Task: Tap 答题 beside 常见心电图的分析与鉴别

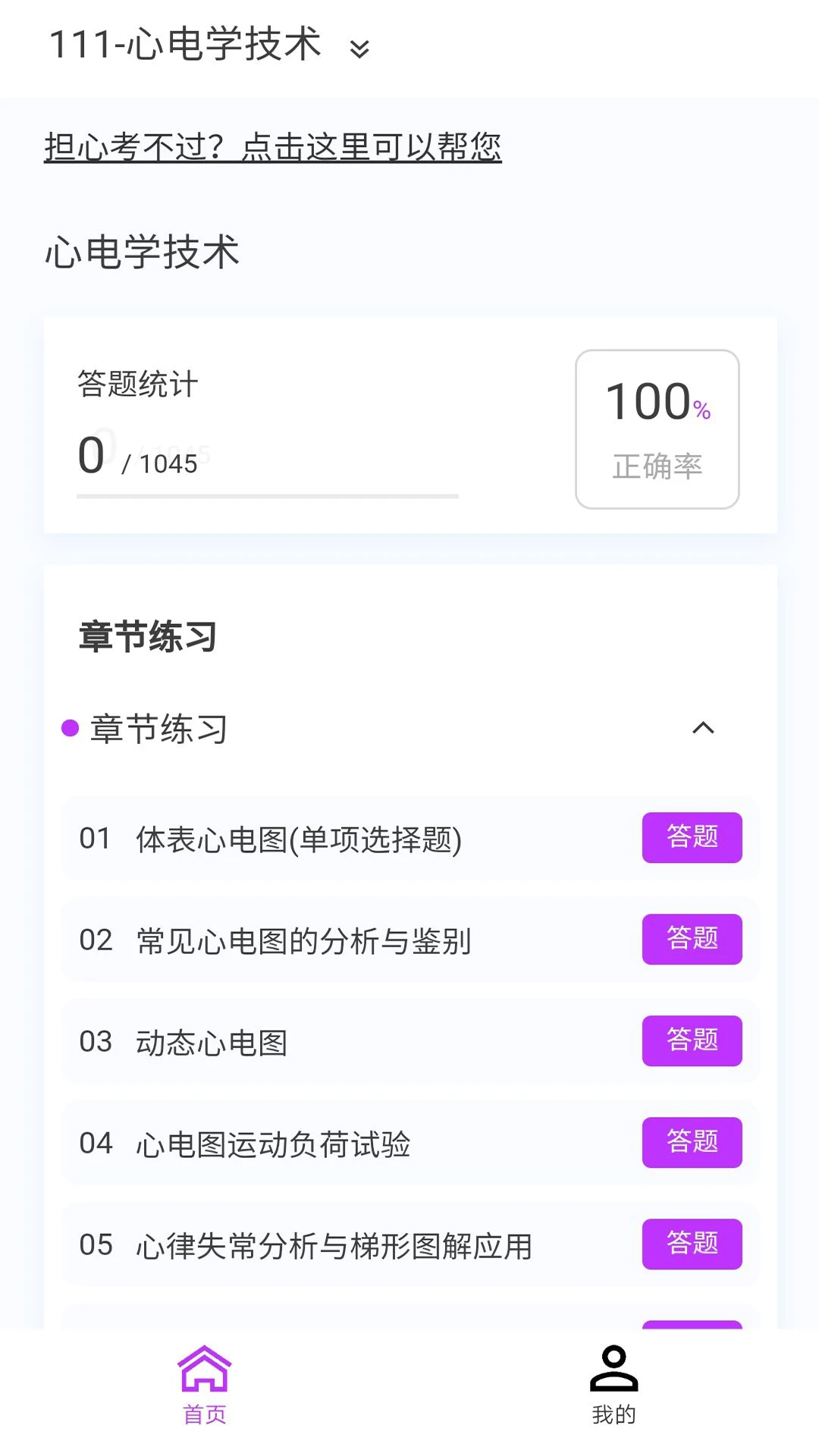Action: click(692, 940)
